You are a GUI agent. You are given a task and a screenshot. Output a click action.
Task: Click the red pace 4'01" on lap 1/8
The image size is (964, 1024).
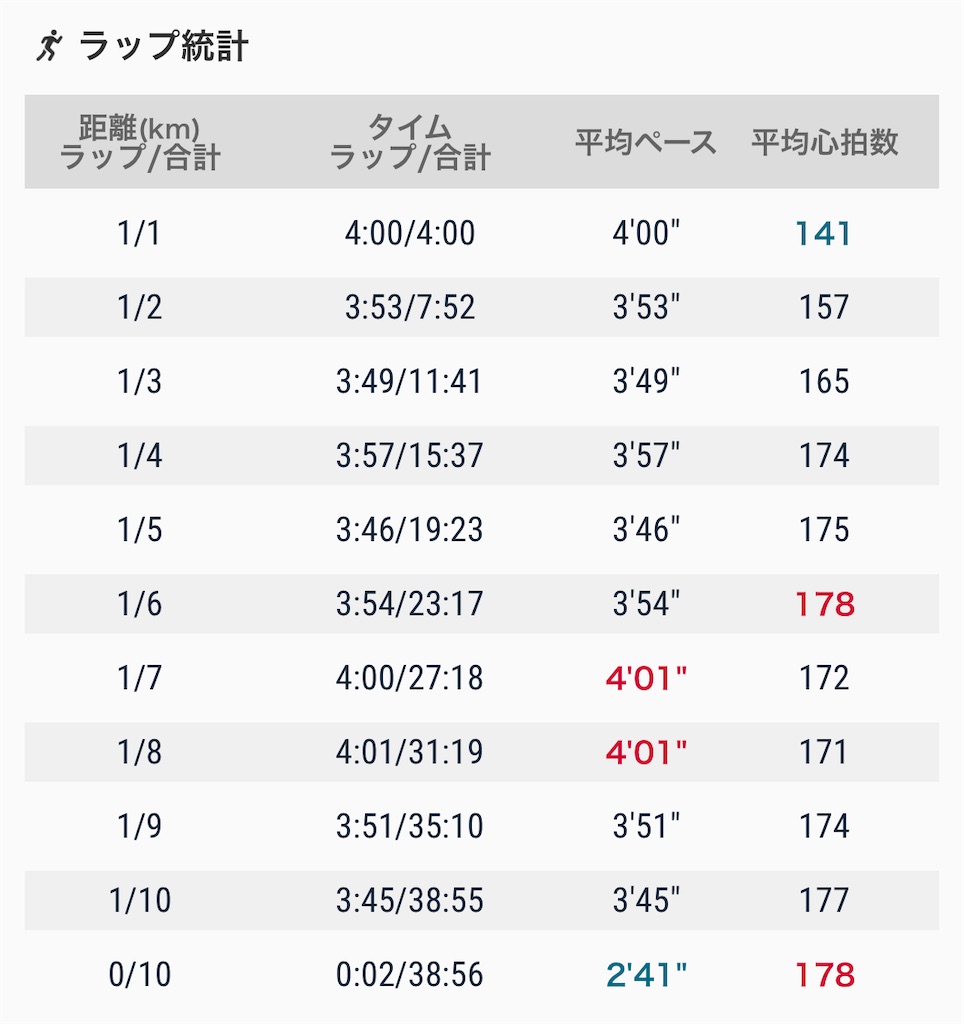point(645,751)
